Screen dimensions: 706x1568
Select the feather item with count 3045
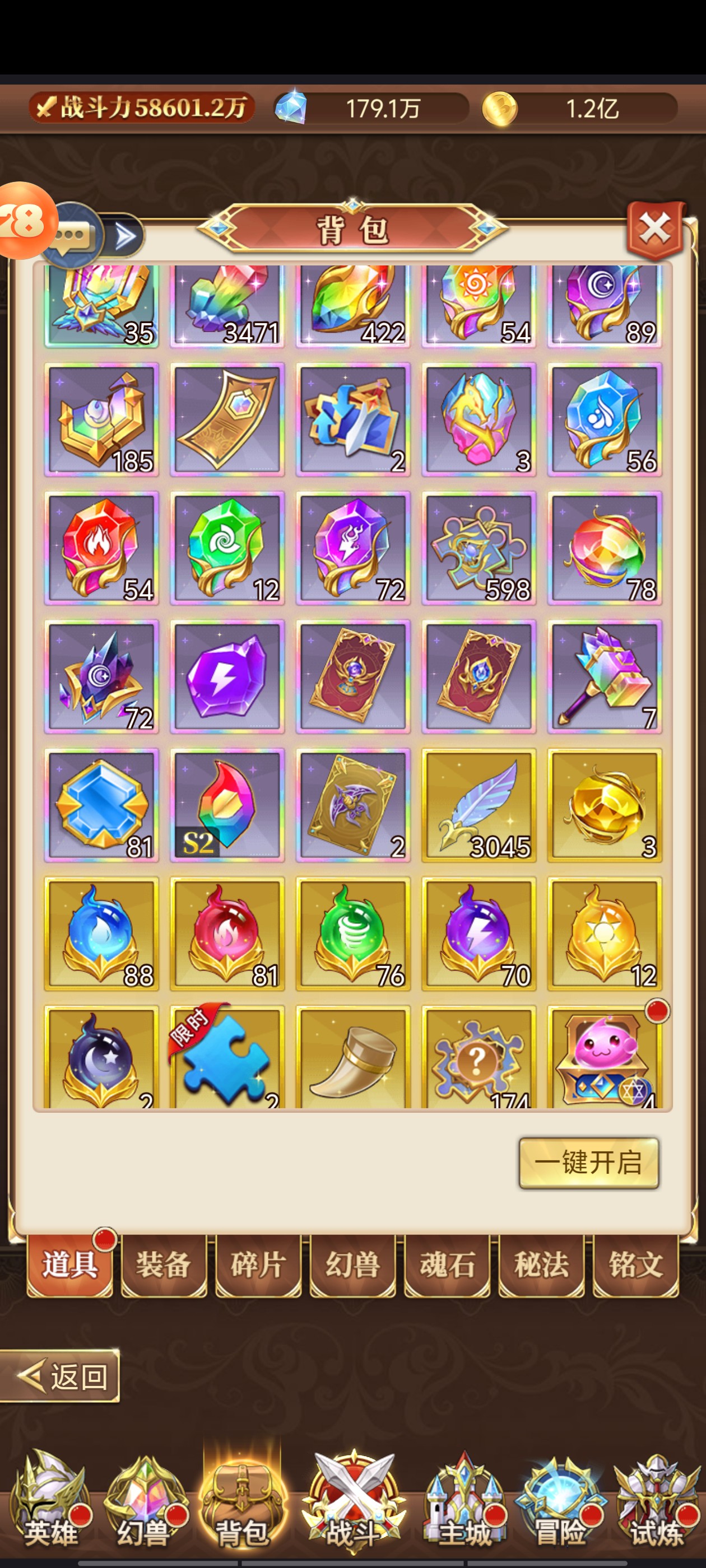coord(479,805)
